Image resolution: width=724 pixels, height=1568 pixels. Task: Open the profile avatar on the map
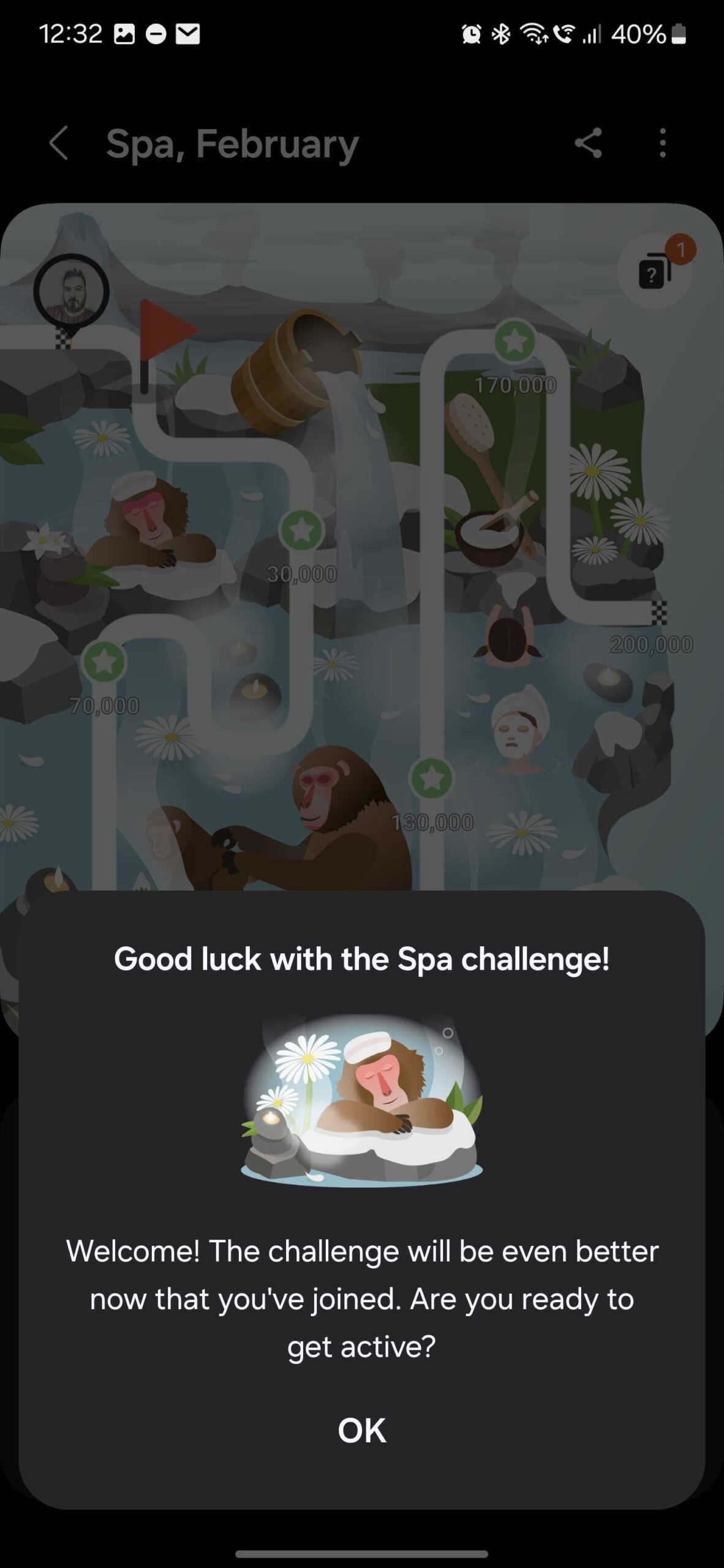pyautogui.click(x=72, y=293)
